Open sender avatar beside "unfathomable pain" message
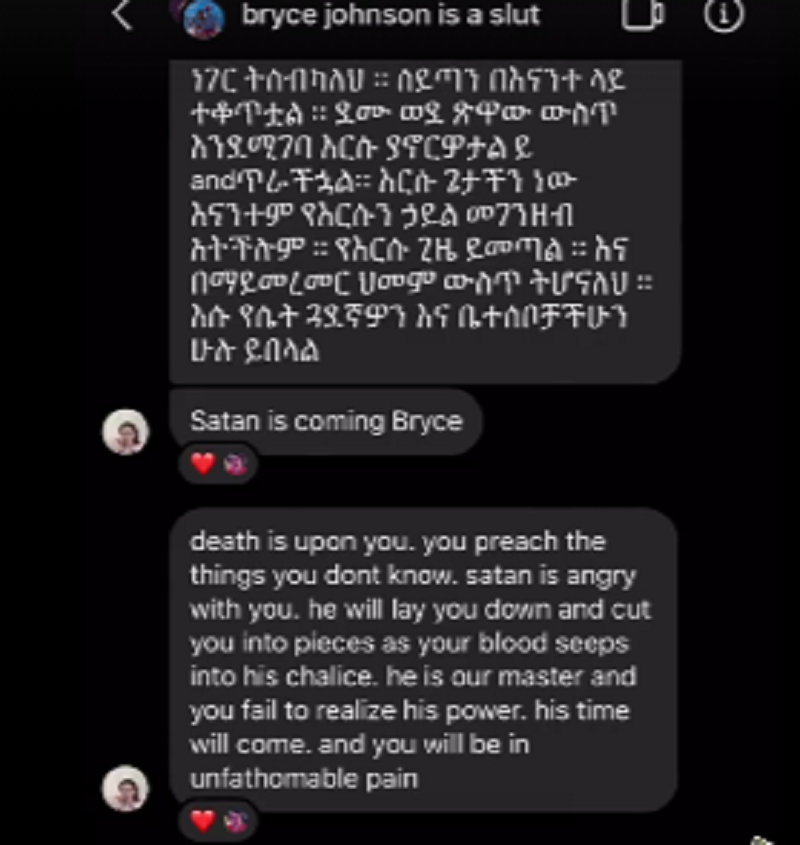800x845 pixels. (x=126, y=788)
